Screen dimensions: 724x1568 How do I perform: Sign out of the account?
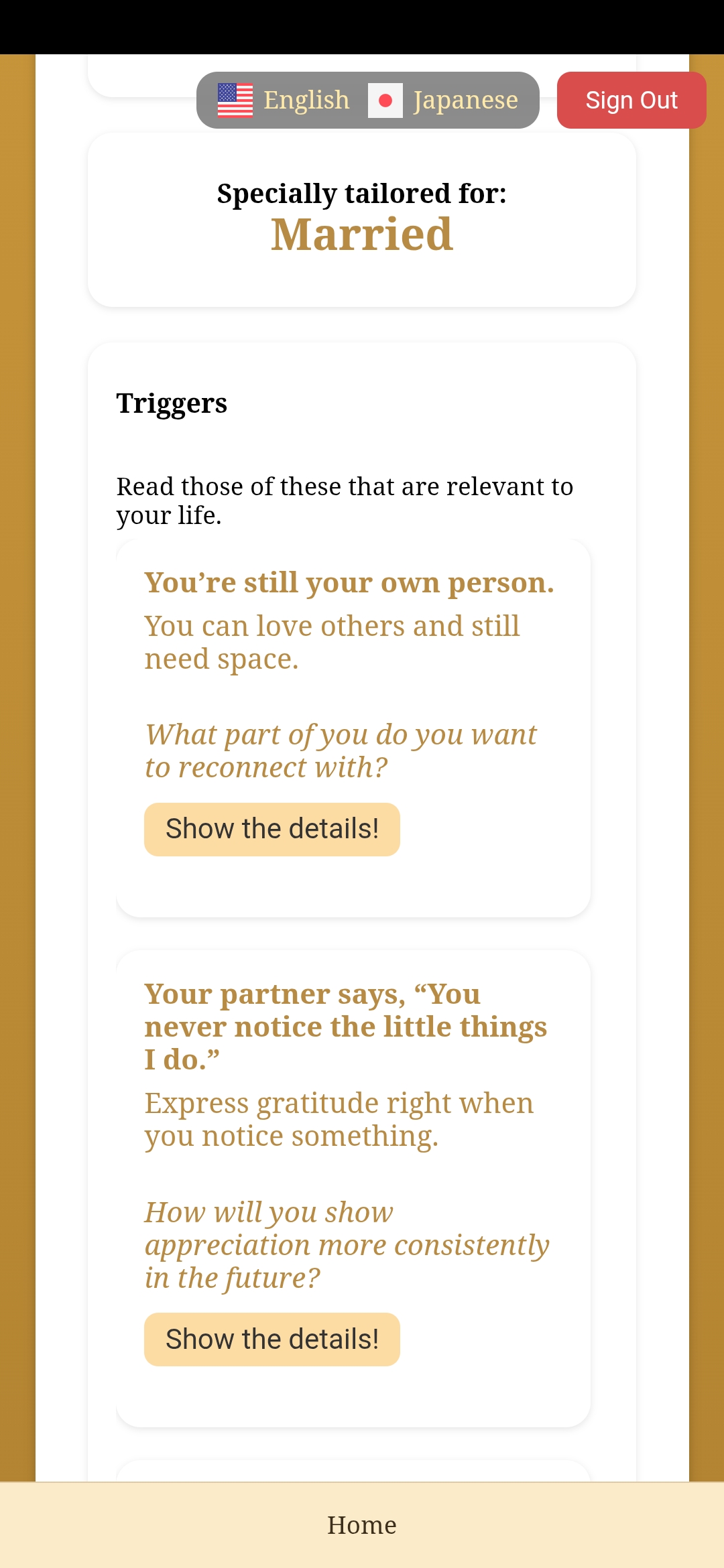(631, 100)
